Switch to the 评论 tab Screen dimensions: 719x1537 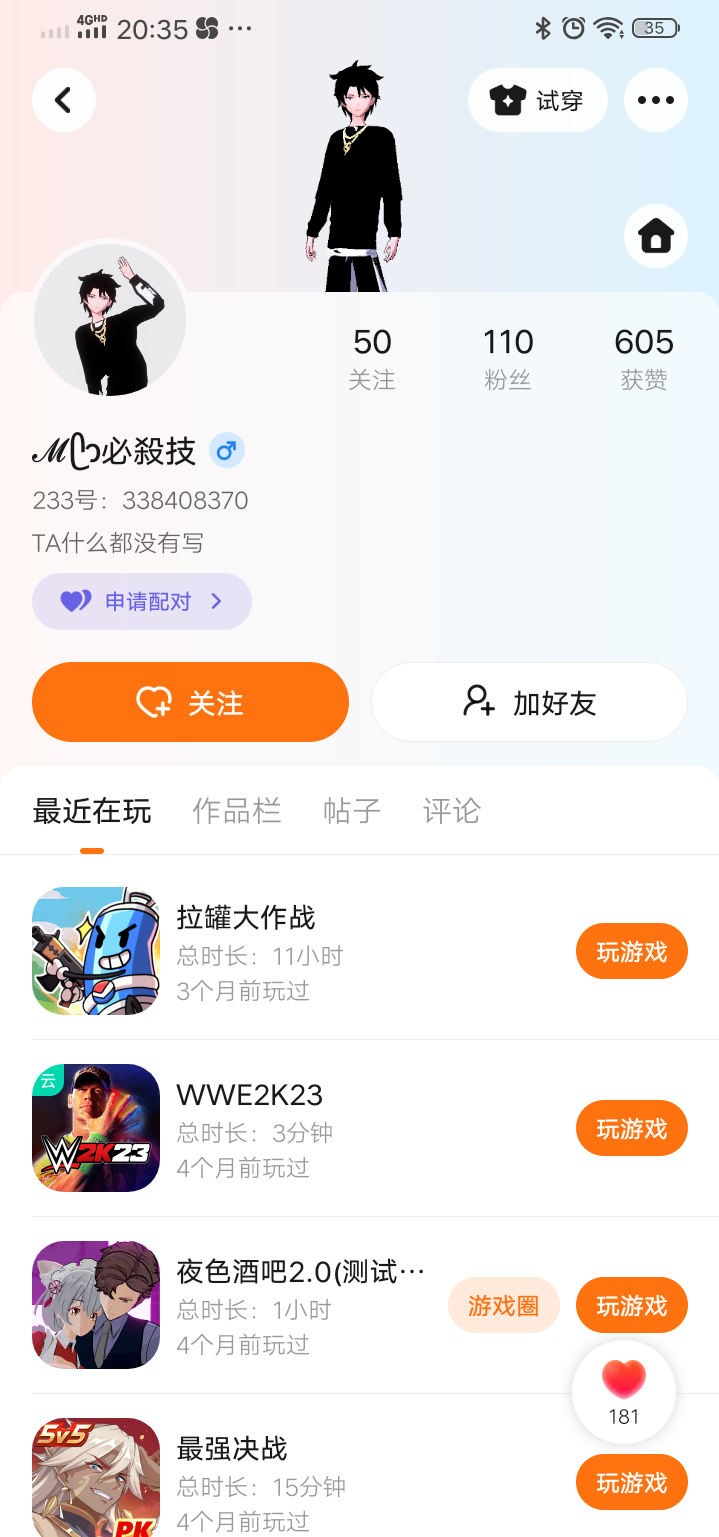click(452, 811)
